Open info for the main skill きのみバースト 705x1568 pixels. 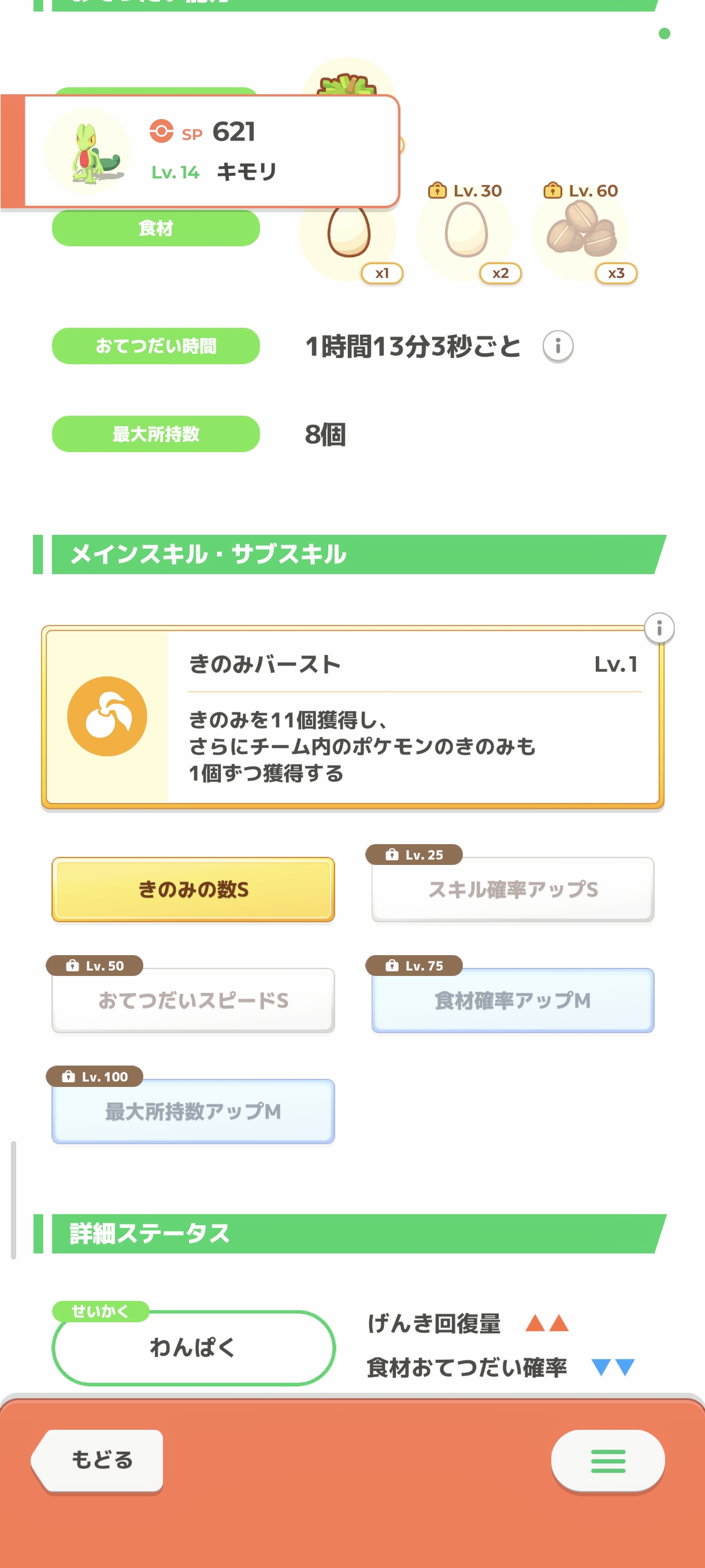(659, 627)
